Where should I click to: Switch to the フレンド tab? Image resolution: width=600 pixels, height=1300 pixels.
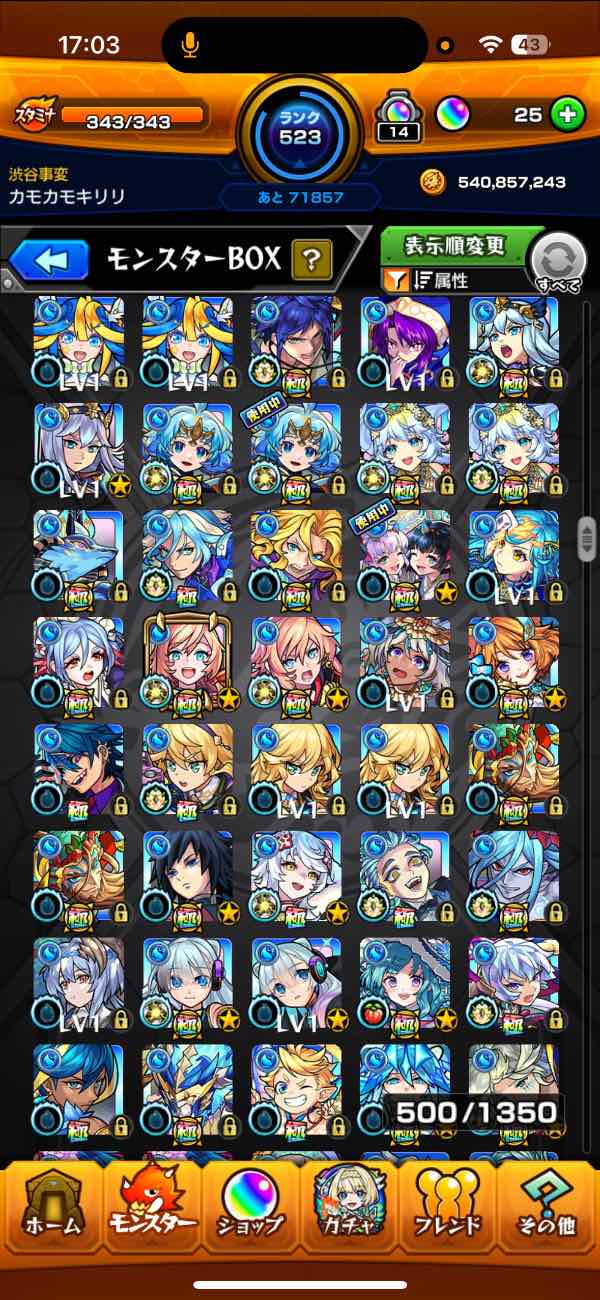coord(447,1208)
